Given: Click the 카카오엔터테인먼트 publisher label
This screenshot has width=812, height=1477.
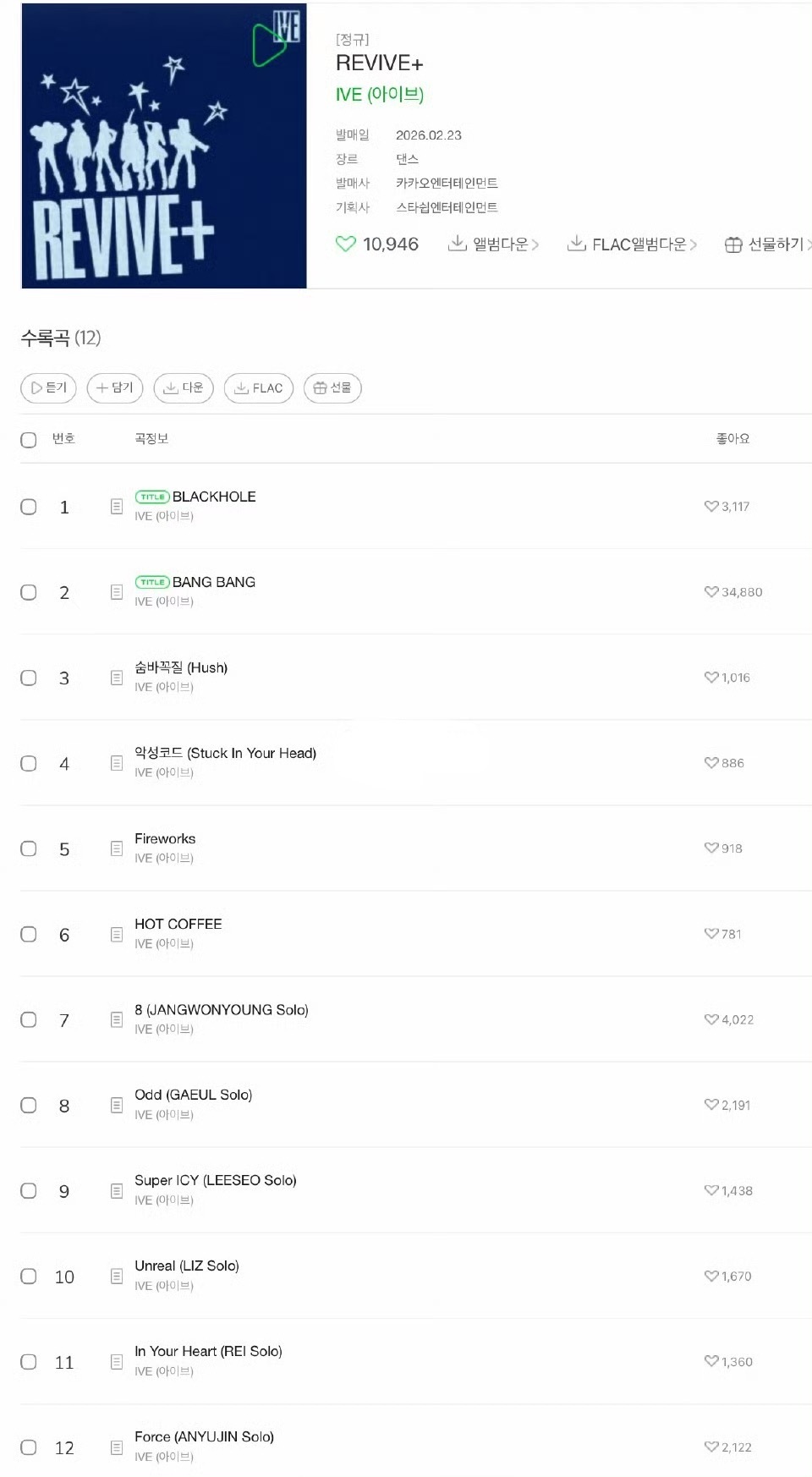Looking at the screenshot, I should click(449, 183).
